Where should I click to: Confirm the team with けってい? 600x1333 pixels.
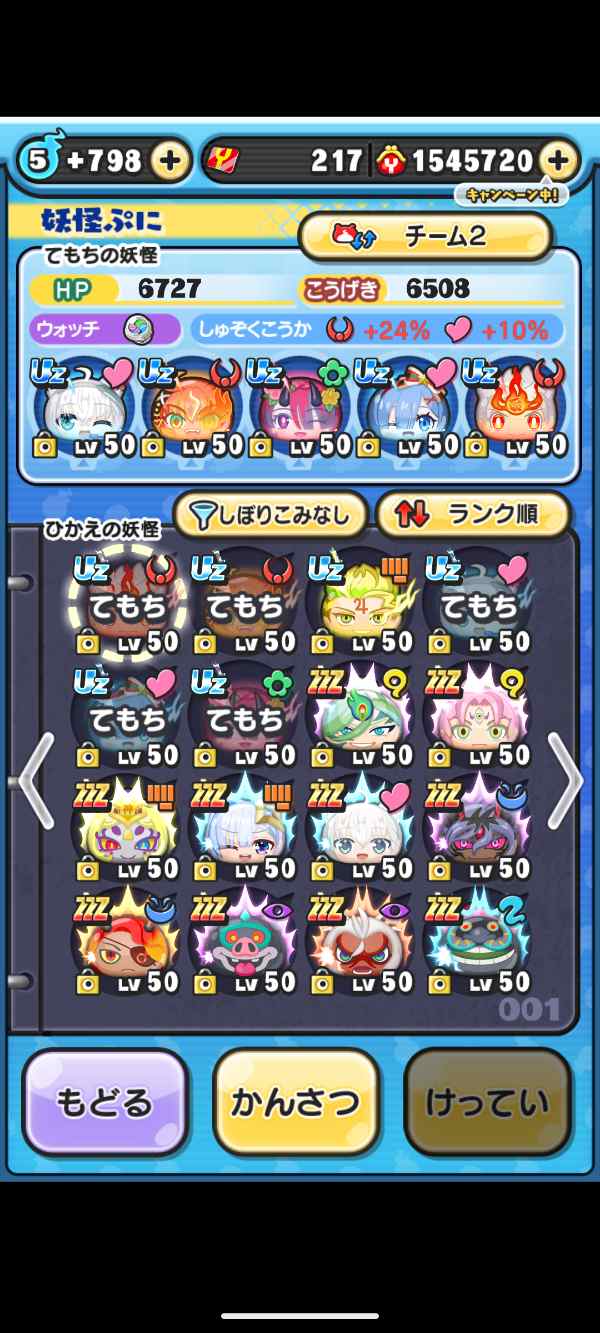487,1102
